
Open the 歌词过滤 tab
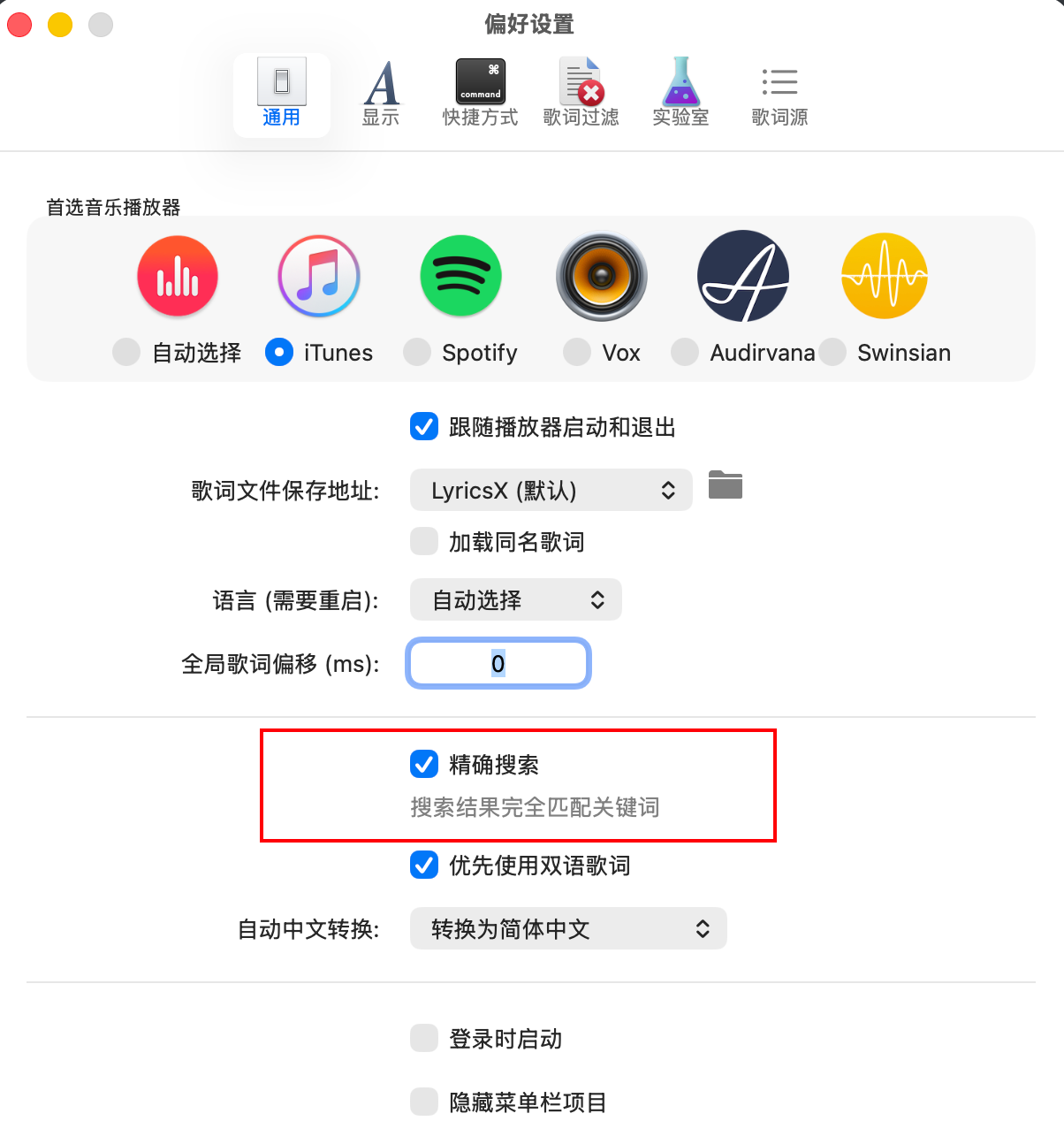coord(581,94)
